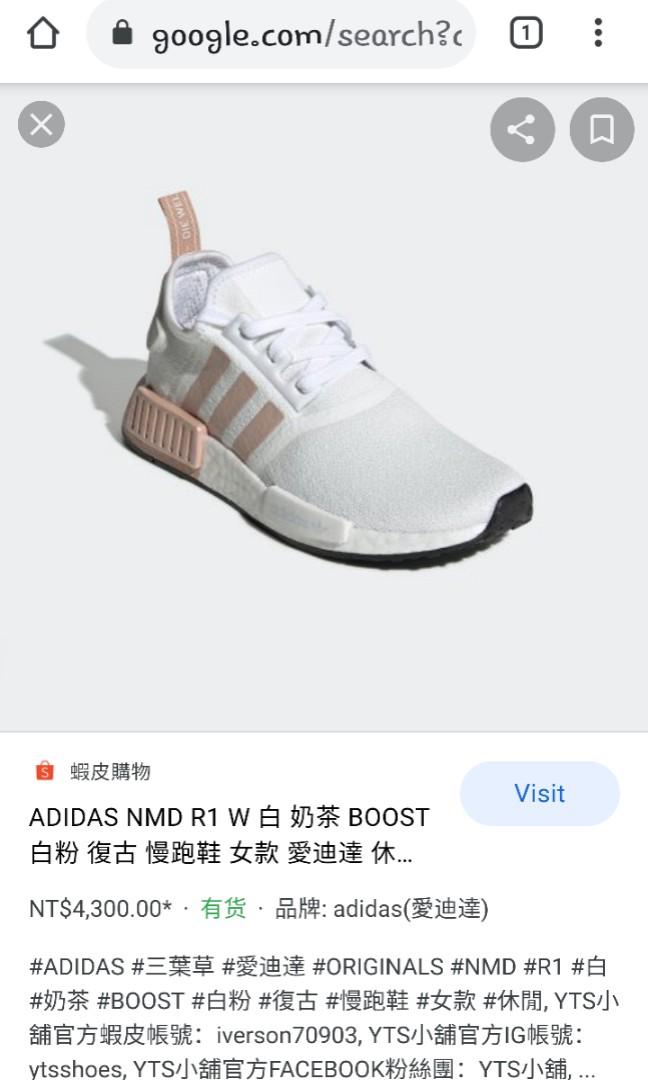
Task: Go to the browser home page
Action: coord(42,34)
